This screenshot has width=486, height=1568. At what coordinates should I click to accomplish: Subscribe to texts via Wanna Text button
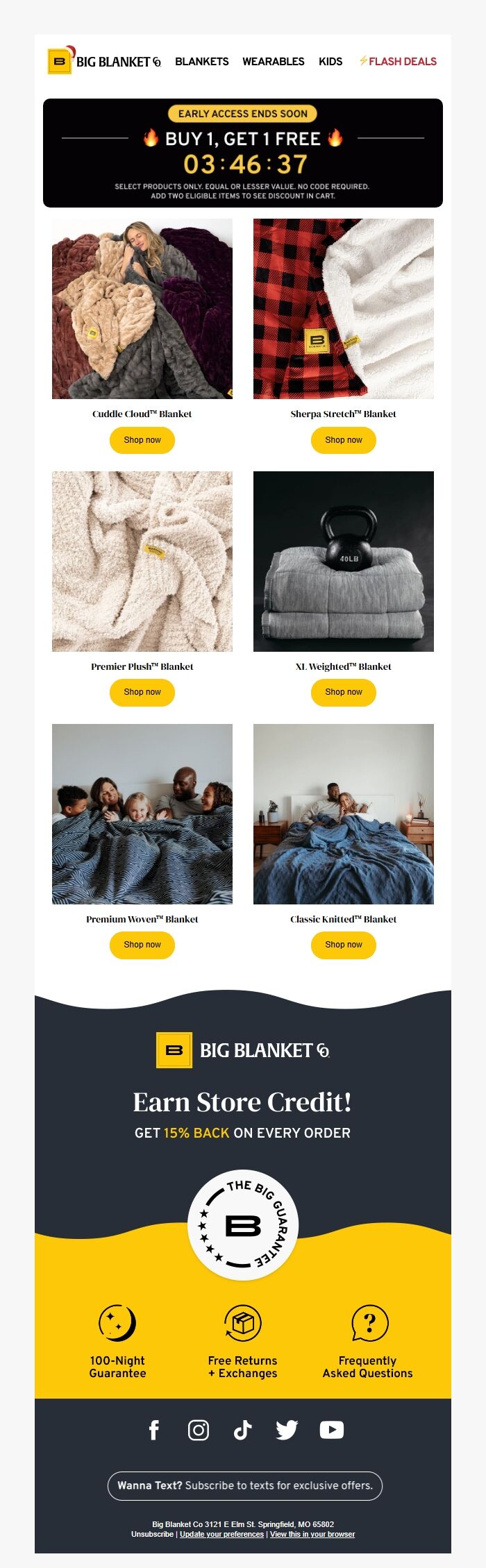click(244, 1485)
